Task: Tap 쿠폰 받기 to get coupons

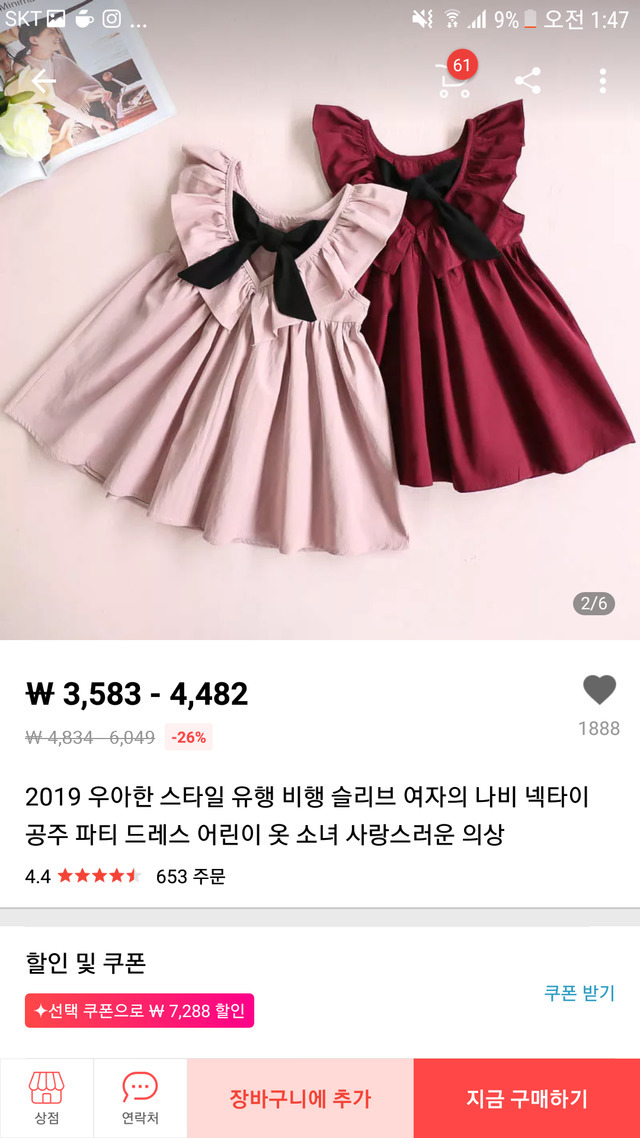Action: [579, 993]
